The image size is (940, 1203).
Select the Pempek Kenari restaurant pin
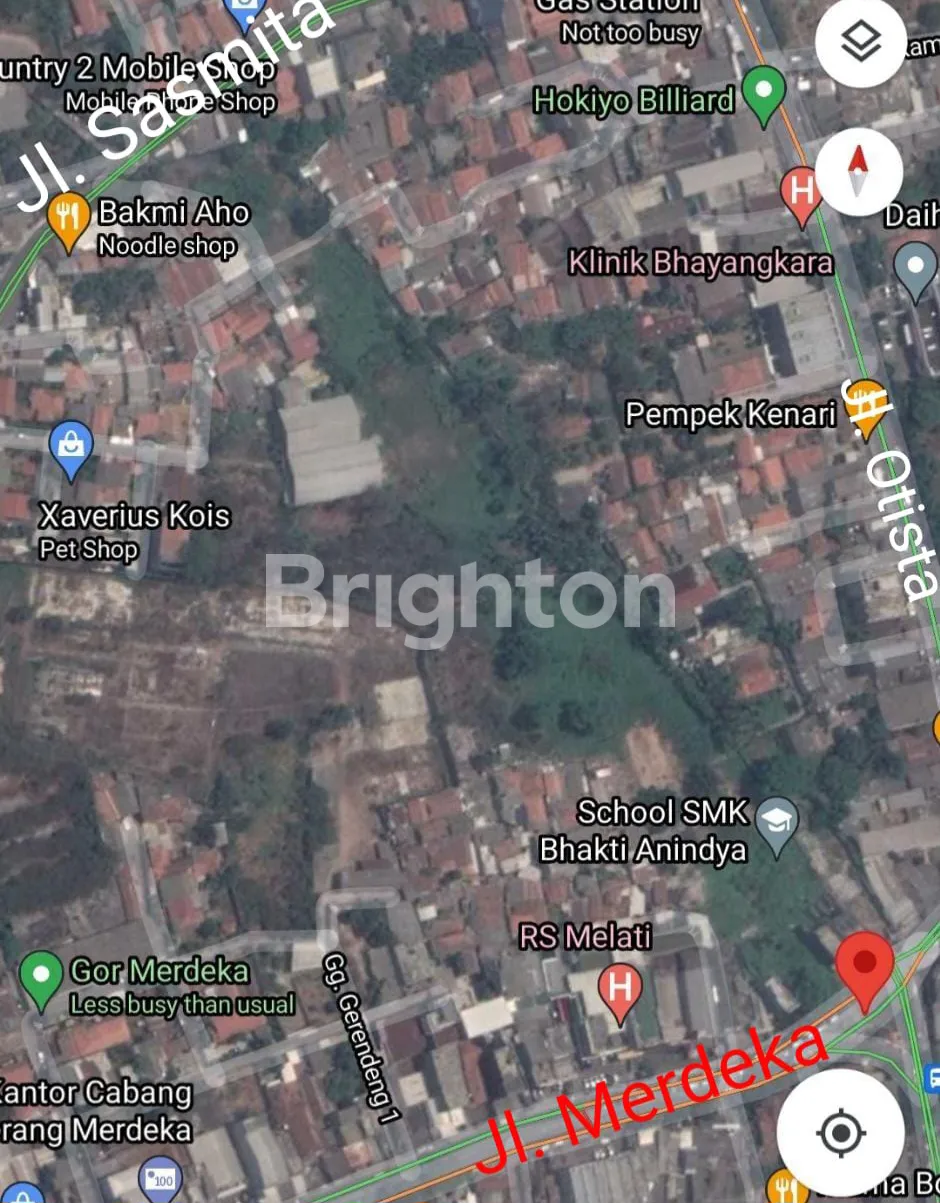(x=868, y=408)
